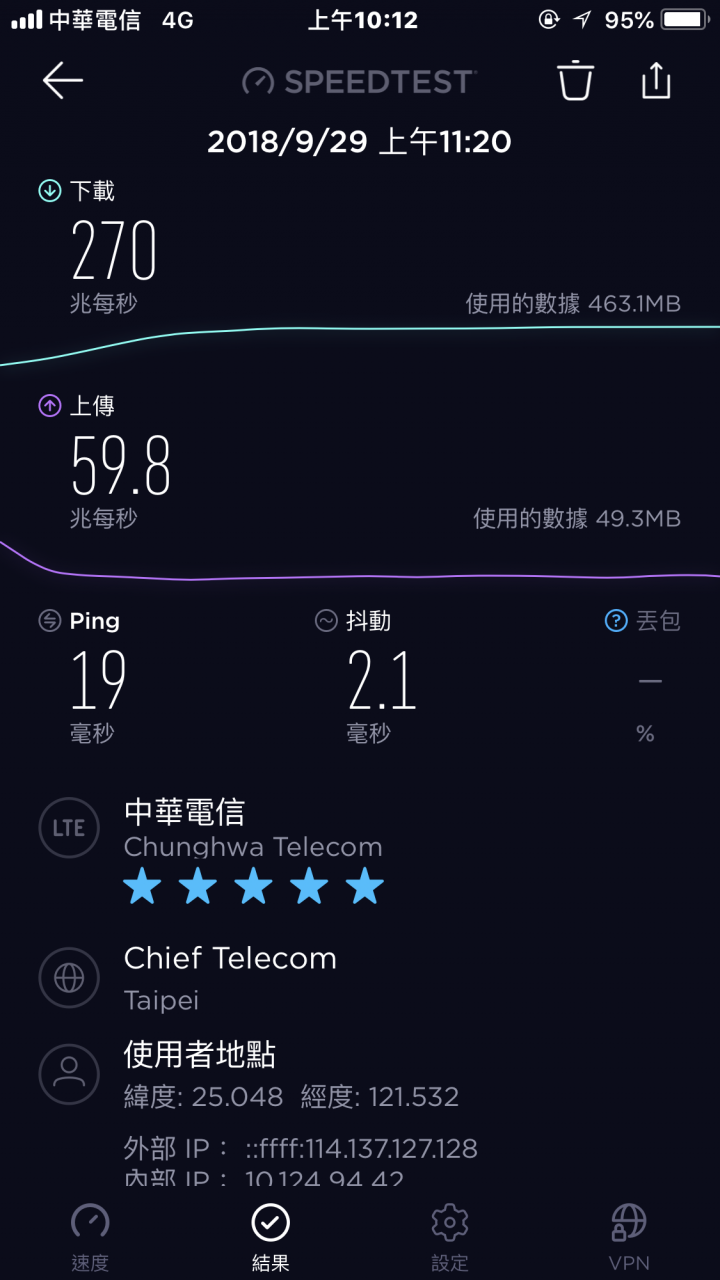
Task: Switch to the 速度 tab
Action: tap(90, 1238)
